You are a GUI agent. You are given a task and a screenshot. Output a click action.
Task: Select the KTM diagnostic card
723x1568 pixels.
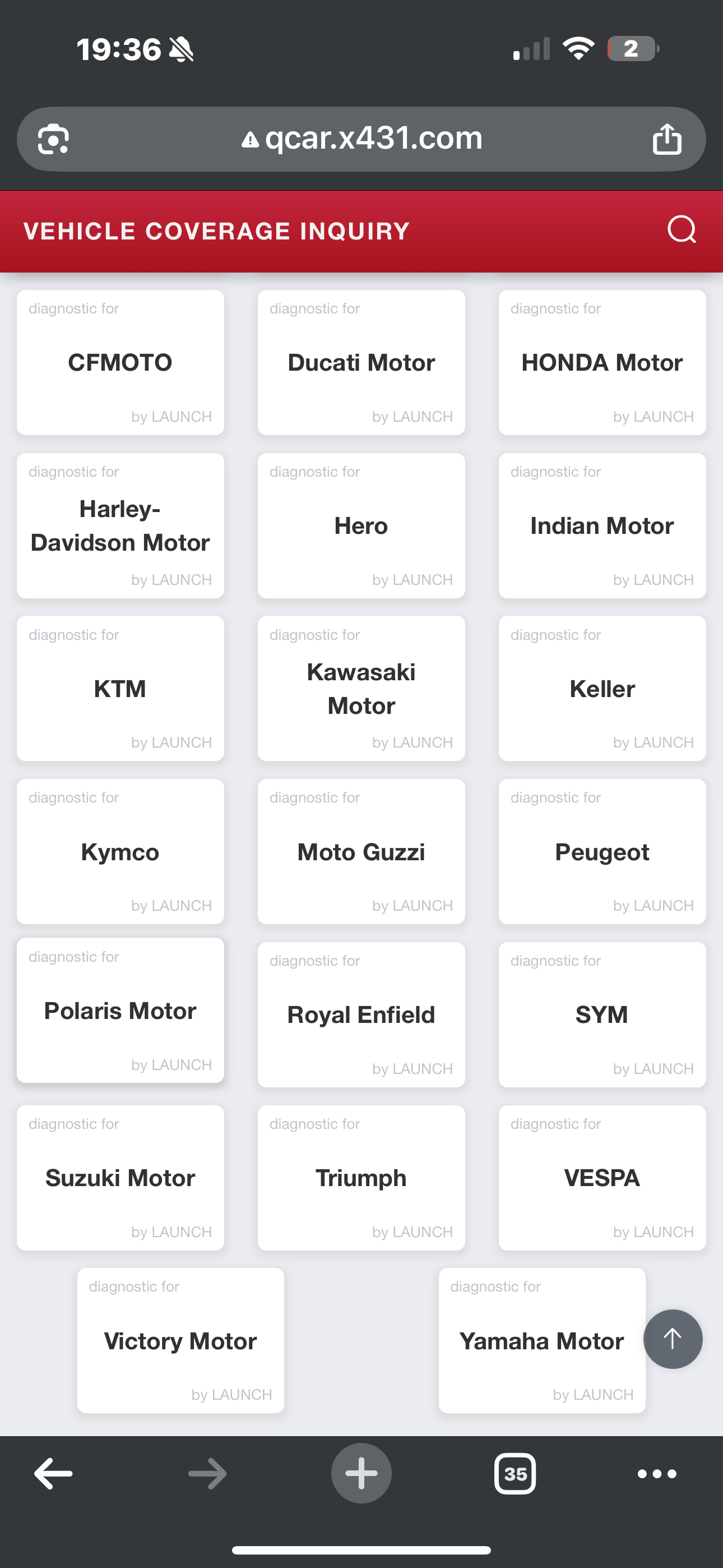pyautogui.click(x=121, y=689)
